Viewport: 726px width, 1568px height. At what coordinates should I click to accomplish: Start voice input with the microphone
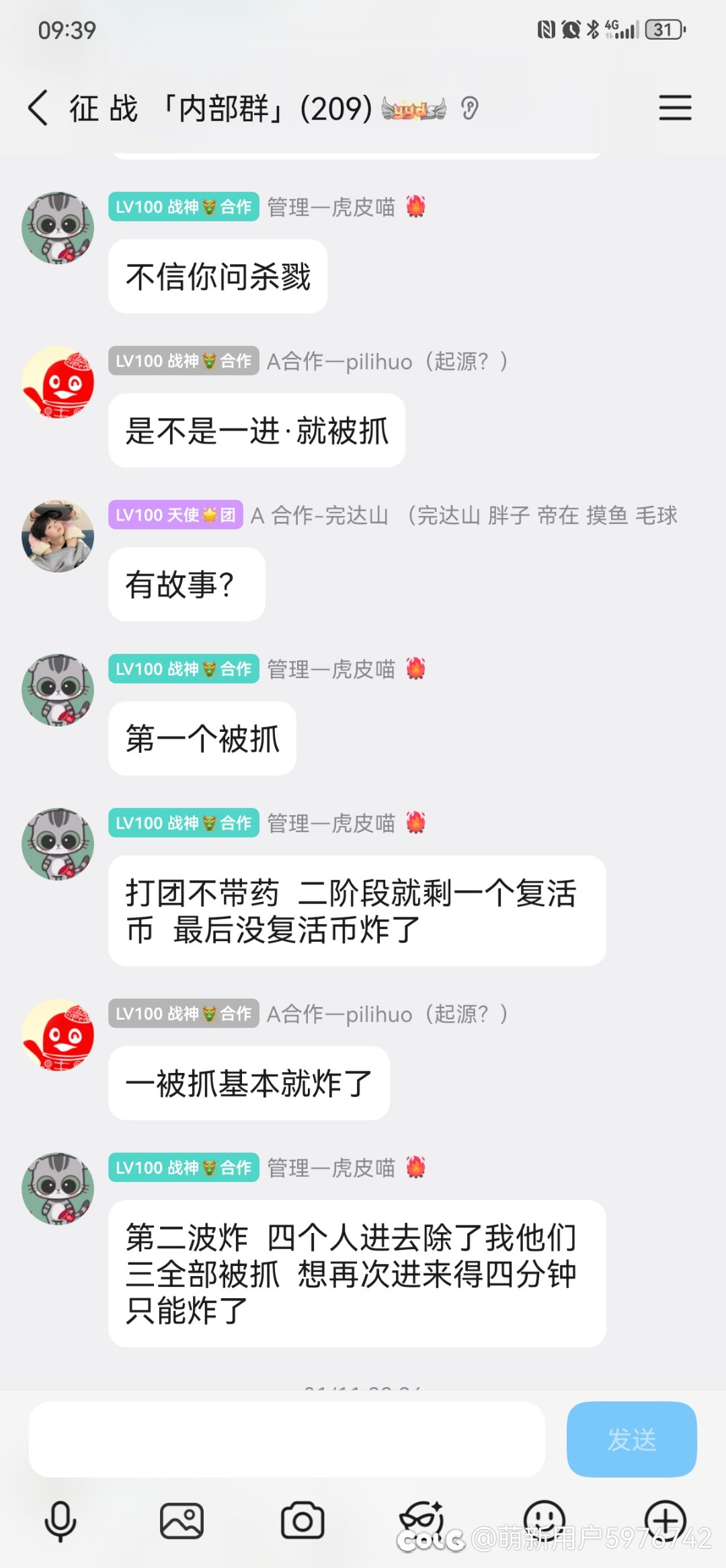click(61, 1520)
